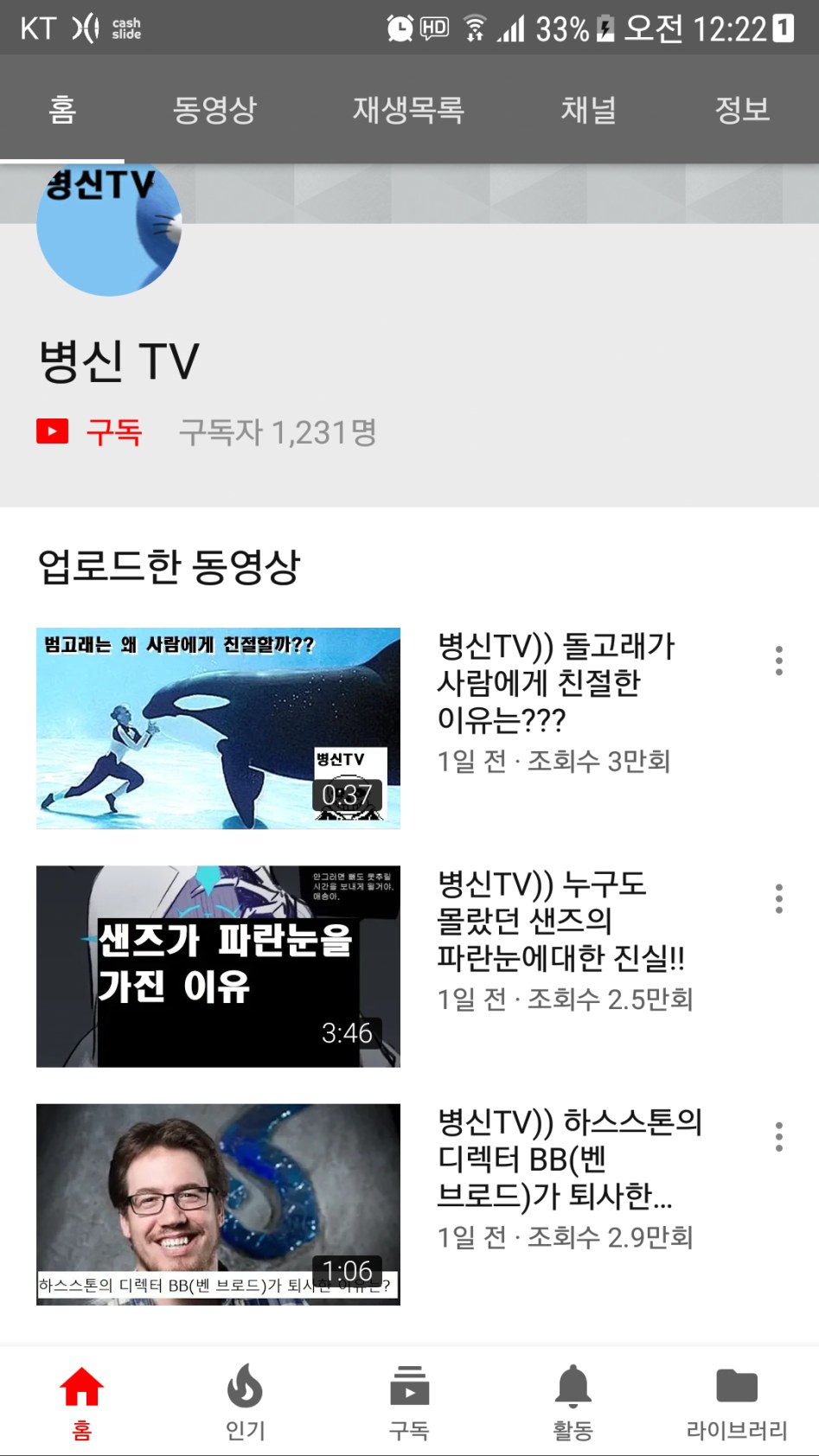Screen dimensions: 819x1456
Task: Open the 활동 notifications tab
Action: (x=573, y=1401)
